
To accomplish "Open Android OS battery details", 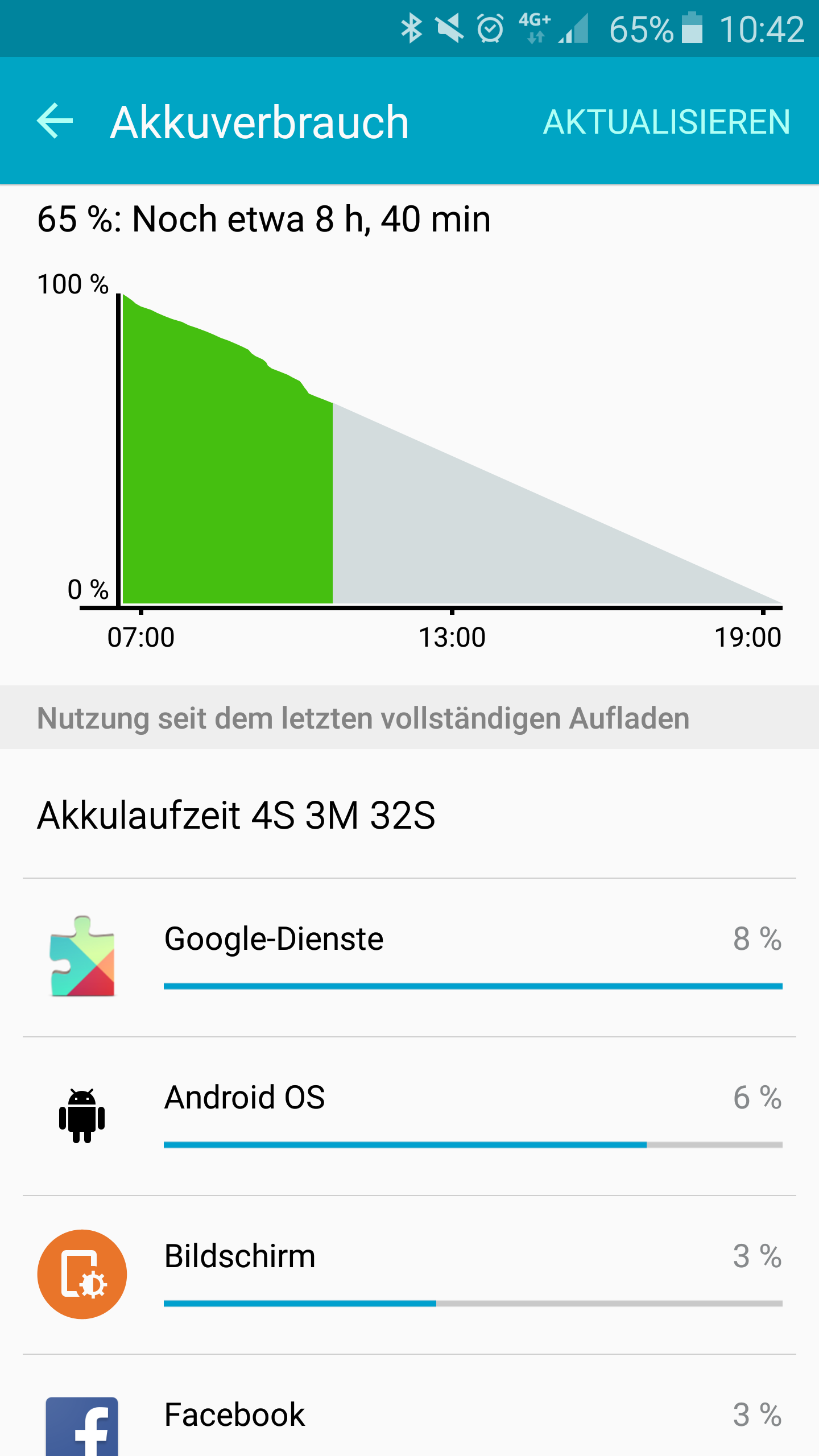I will (x=409, y=1116).
